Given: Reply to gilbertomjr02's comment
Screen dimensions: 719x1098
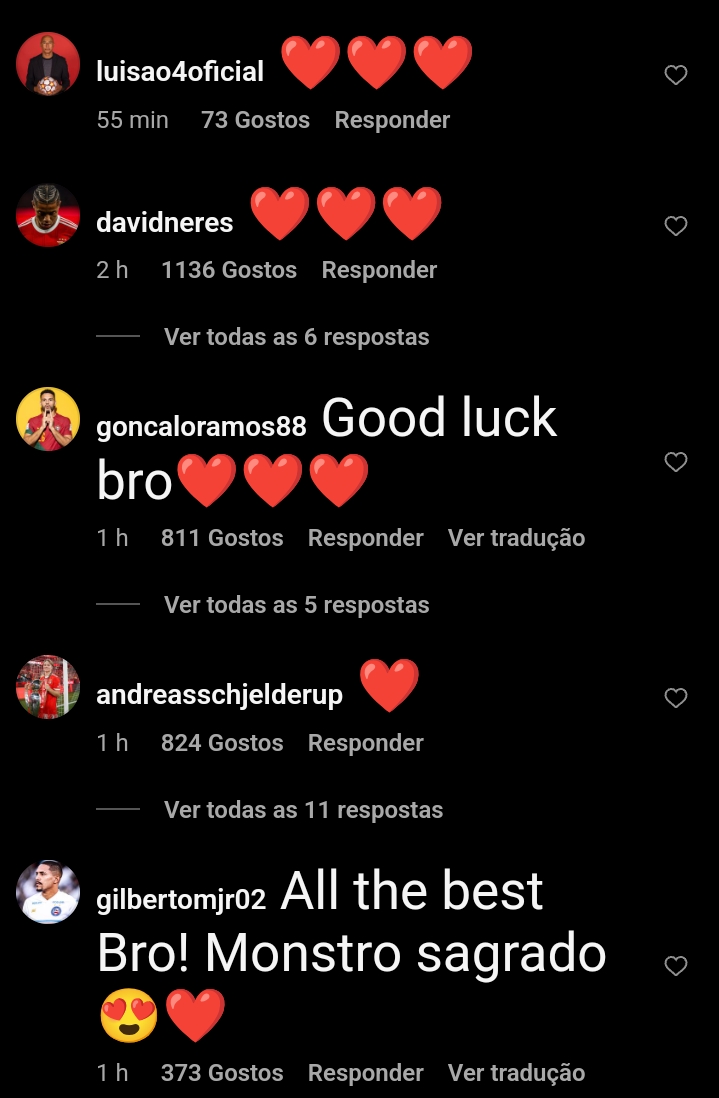Looking at the screenshot, I should click(x=365, y=1073).
